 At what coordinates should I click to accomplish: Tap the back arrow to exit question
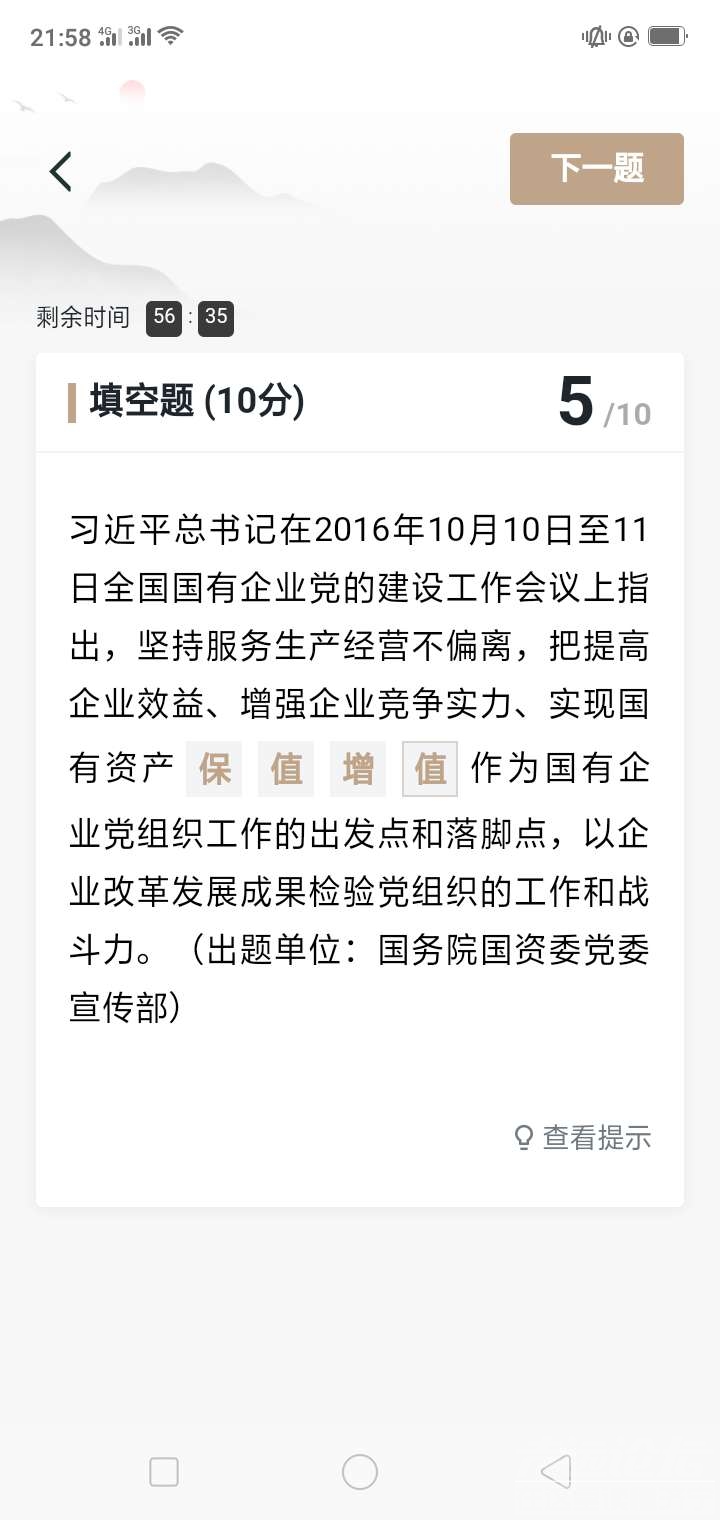click(x=60, y=170)
